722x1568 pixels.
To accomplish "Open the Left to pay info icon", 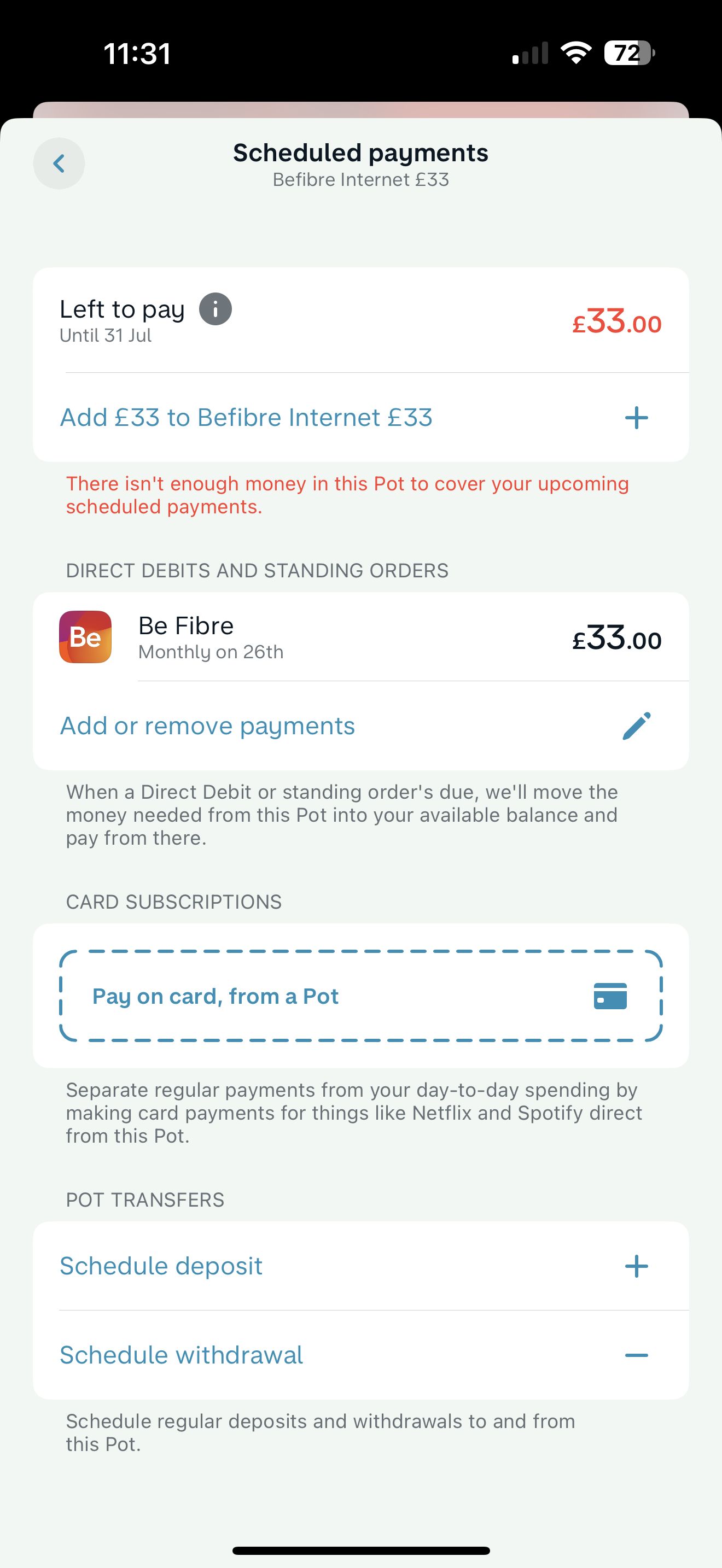I will 216,309.
